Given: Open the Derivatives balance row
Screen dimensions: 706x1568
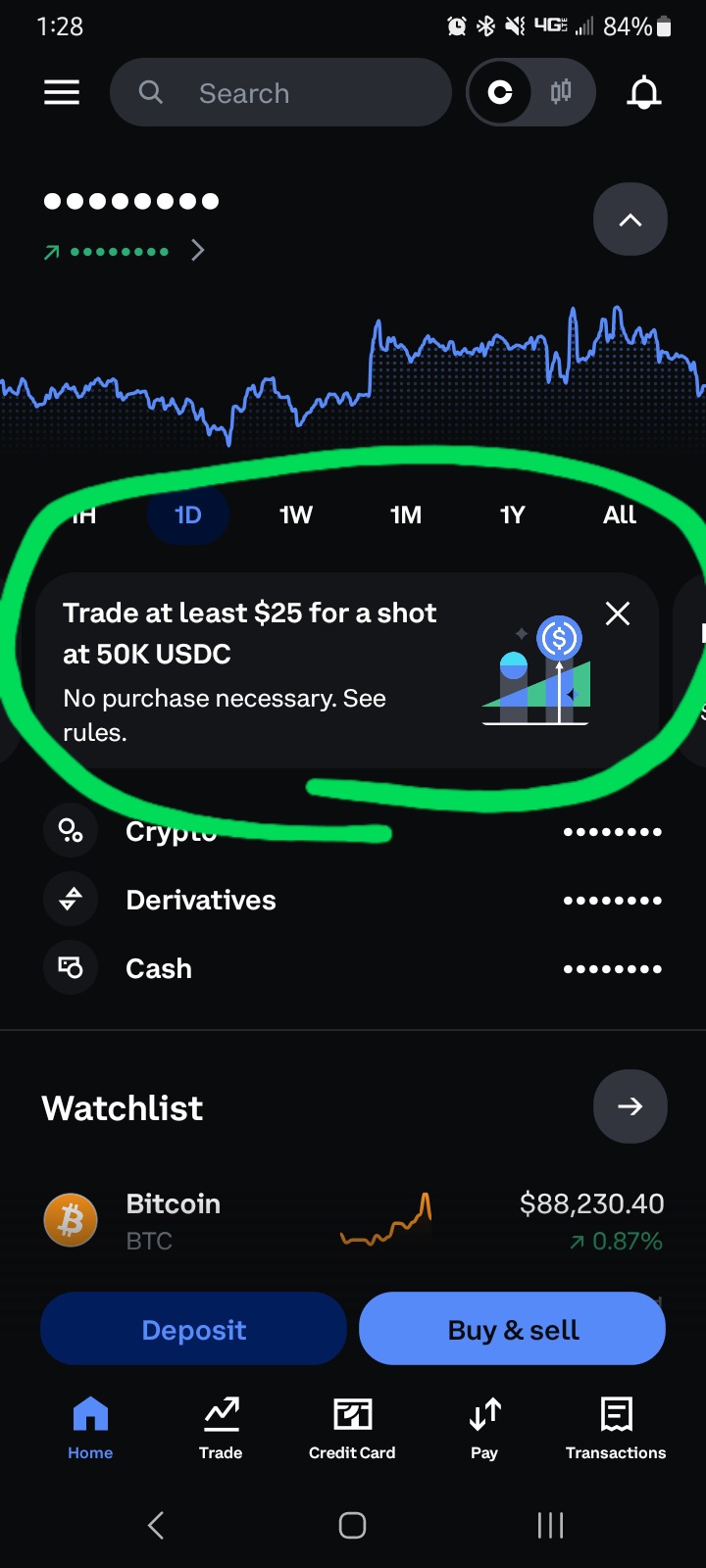Looking at the screenshot, I should (353, 900).
